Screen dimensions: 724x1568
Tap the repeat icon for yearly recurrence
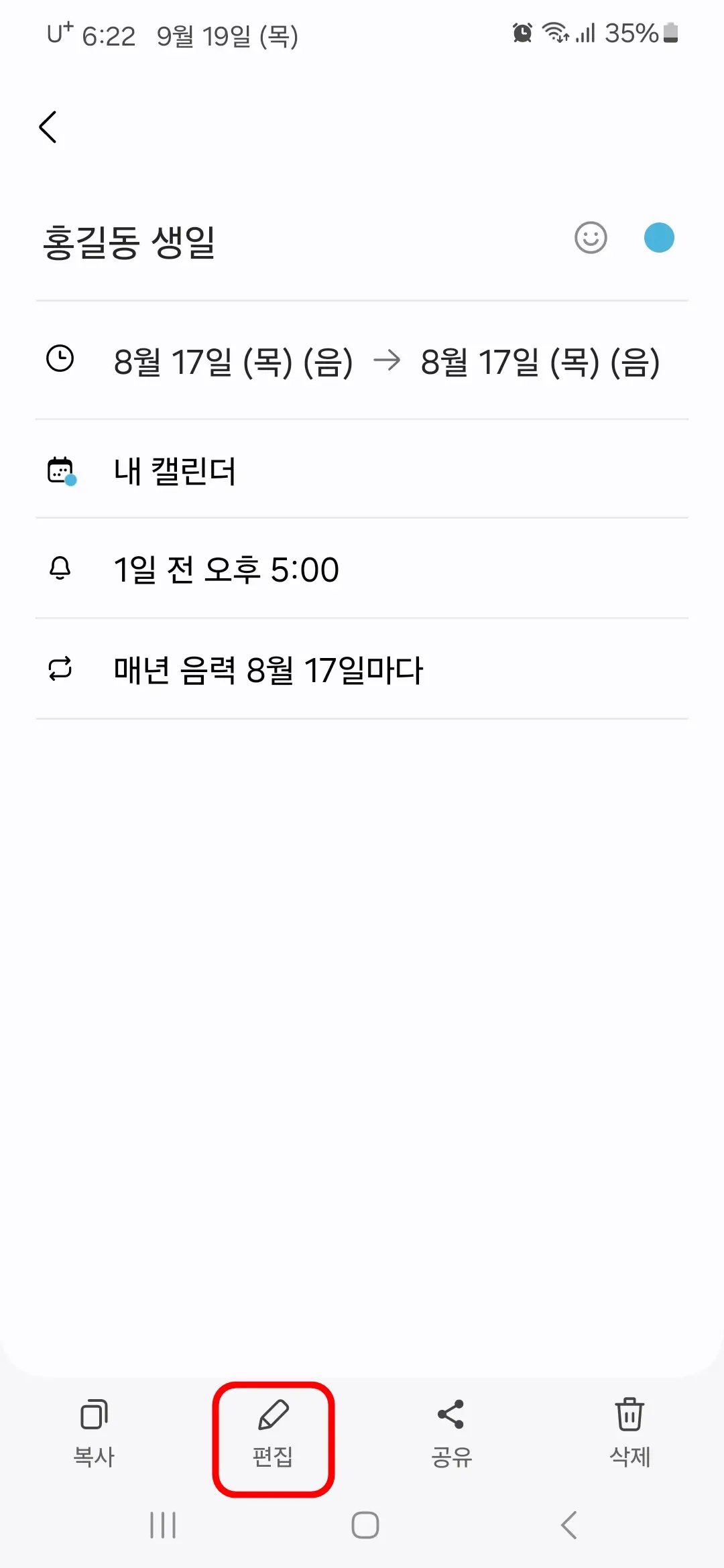coord(60,669)
